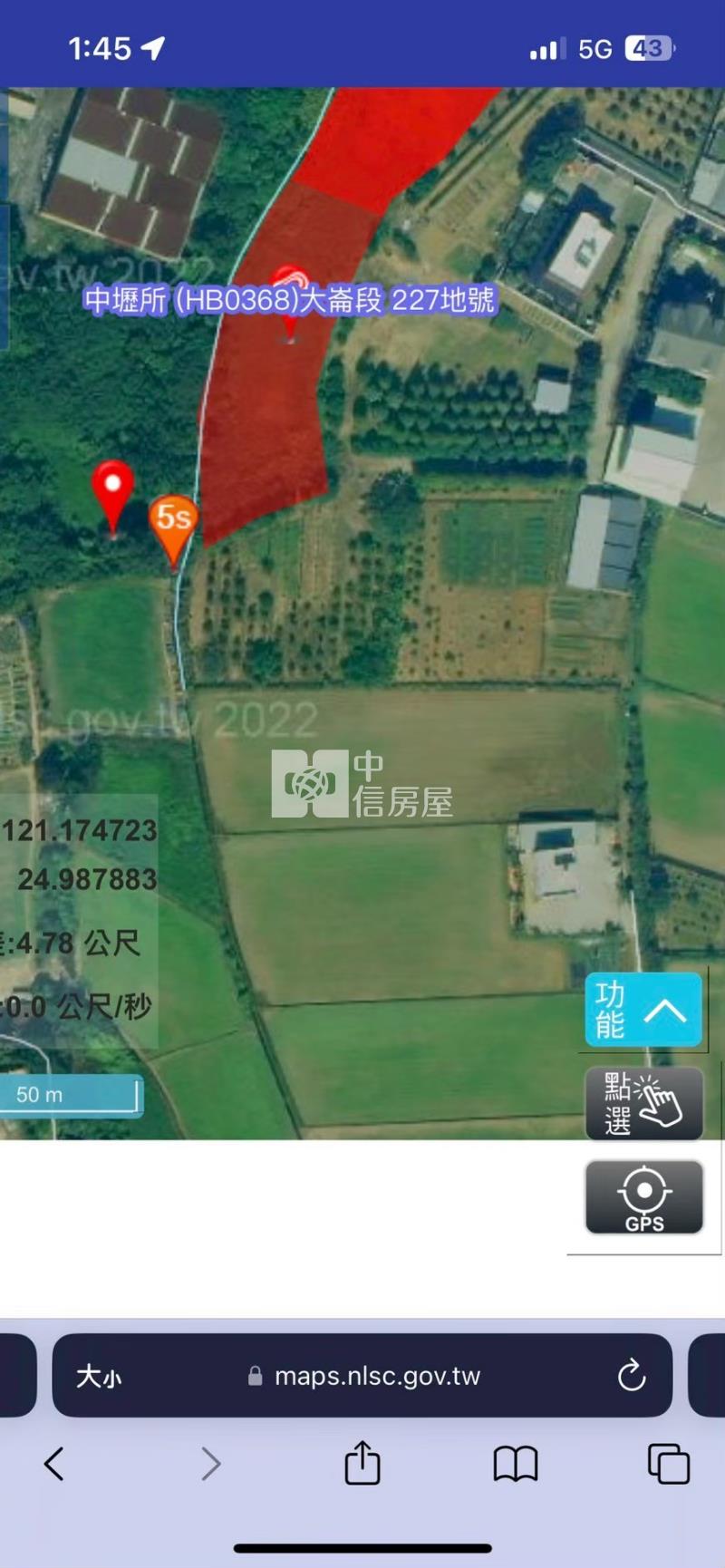Go forward to the next page
This screenshot has height=1568, width=725.
click(x=210, y=1463)
